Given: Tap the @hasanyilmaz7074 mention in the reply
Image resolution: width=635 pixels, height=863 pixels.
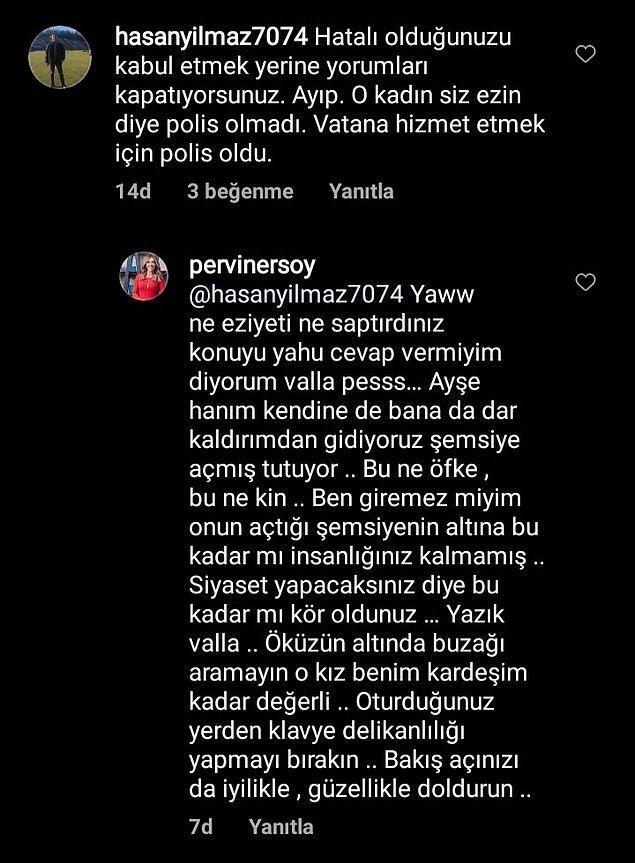Looking at the screenshot, I should pyautogui.click(x=295, y=295).
